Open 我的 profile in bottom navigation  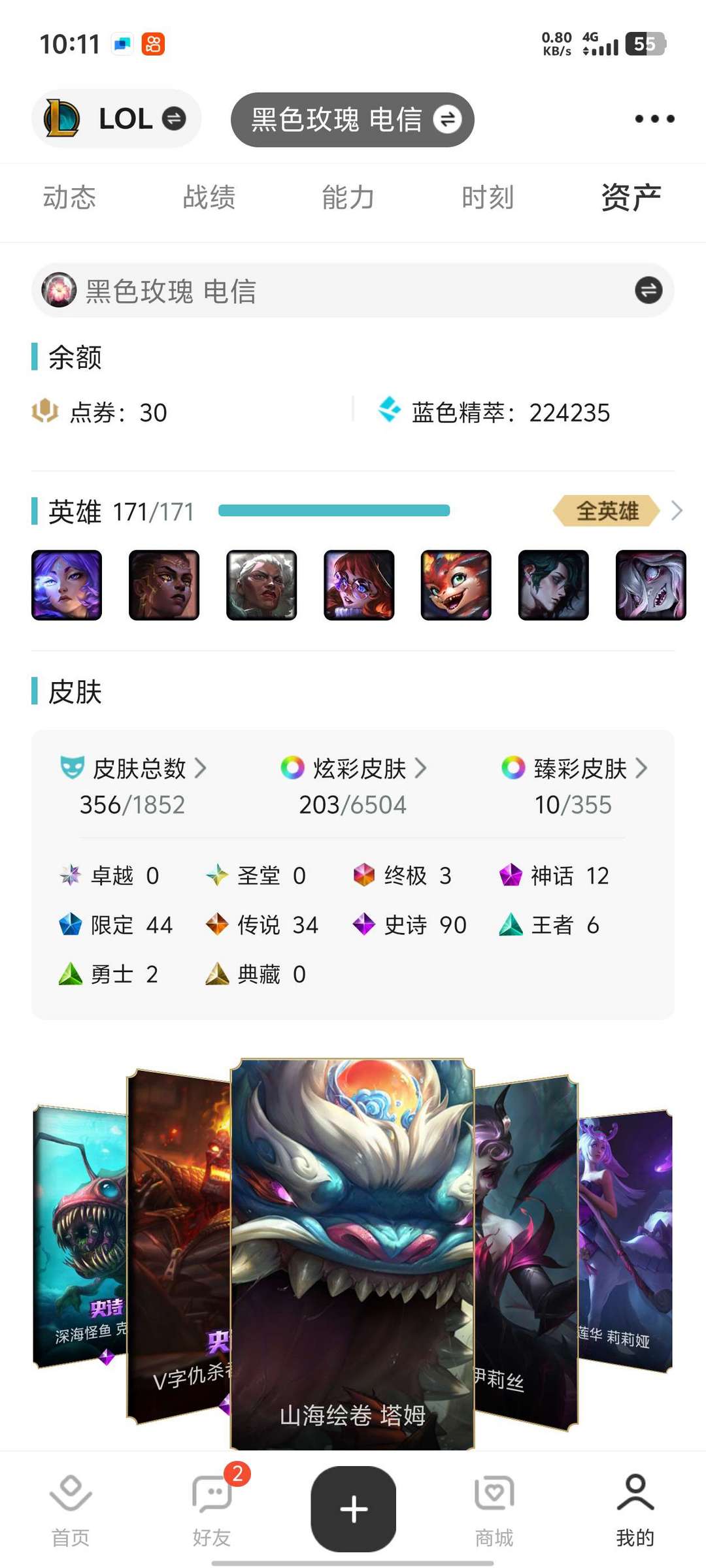click(633, 1509)
